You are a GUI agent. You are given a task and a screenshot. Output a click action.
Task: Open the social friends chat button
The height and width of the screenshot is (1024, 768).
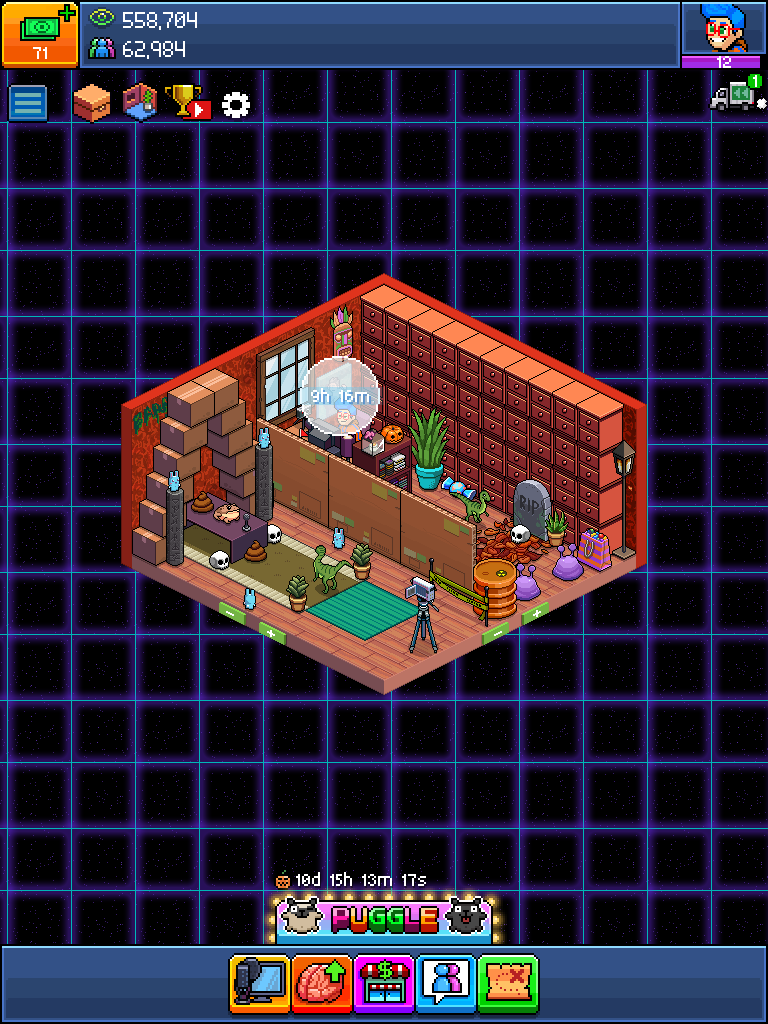(x=446, y=984)
